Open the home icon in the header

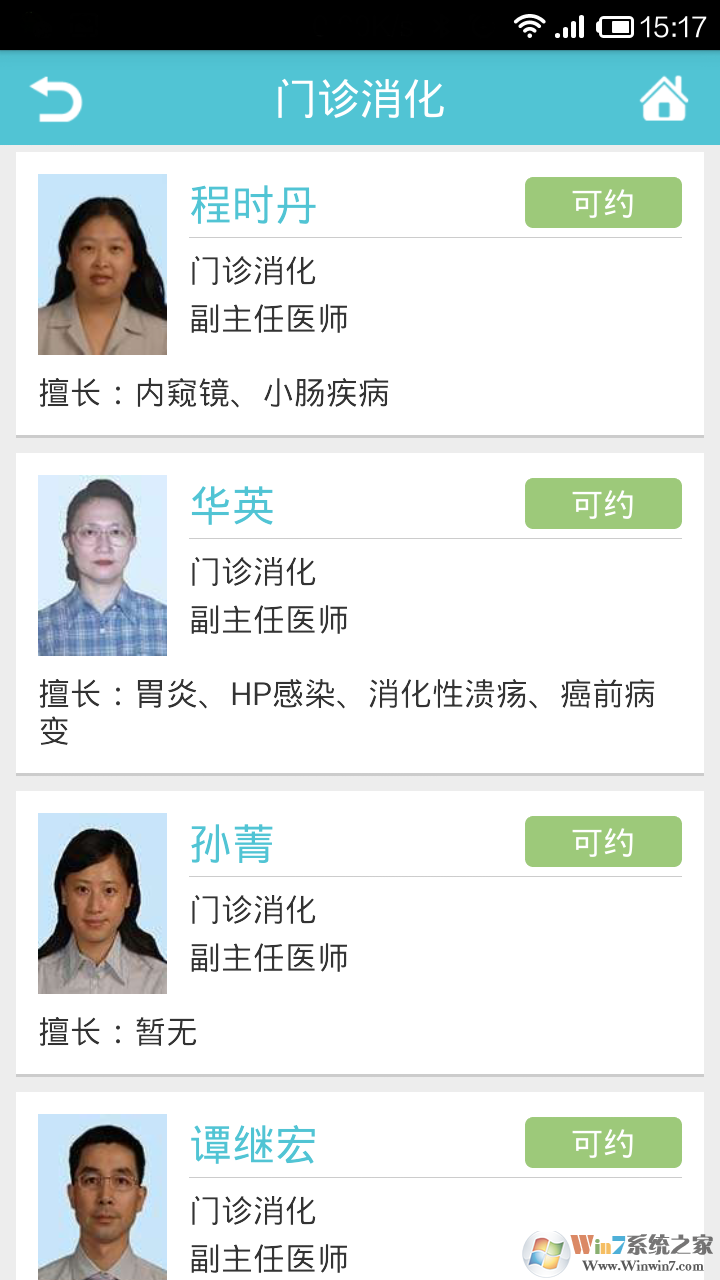(x=664, y=99)
